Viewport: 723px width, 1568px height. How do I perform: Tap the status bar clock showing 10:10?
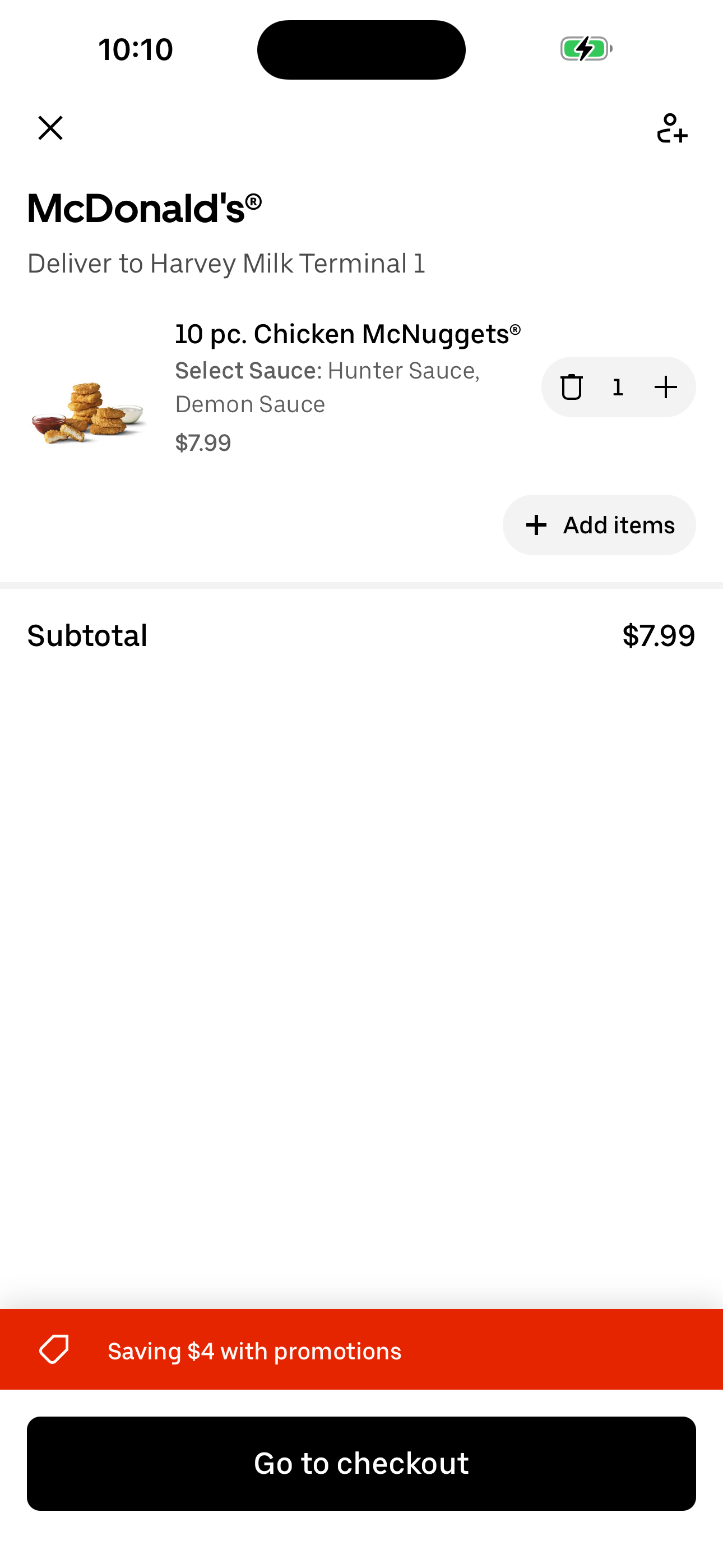135,49
